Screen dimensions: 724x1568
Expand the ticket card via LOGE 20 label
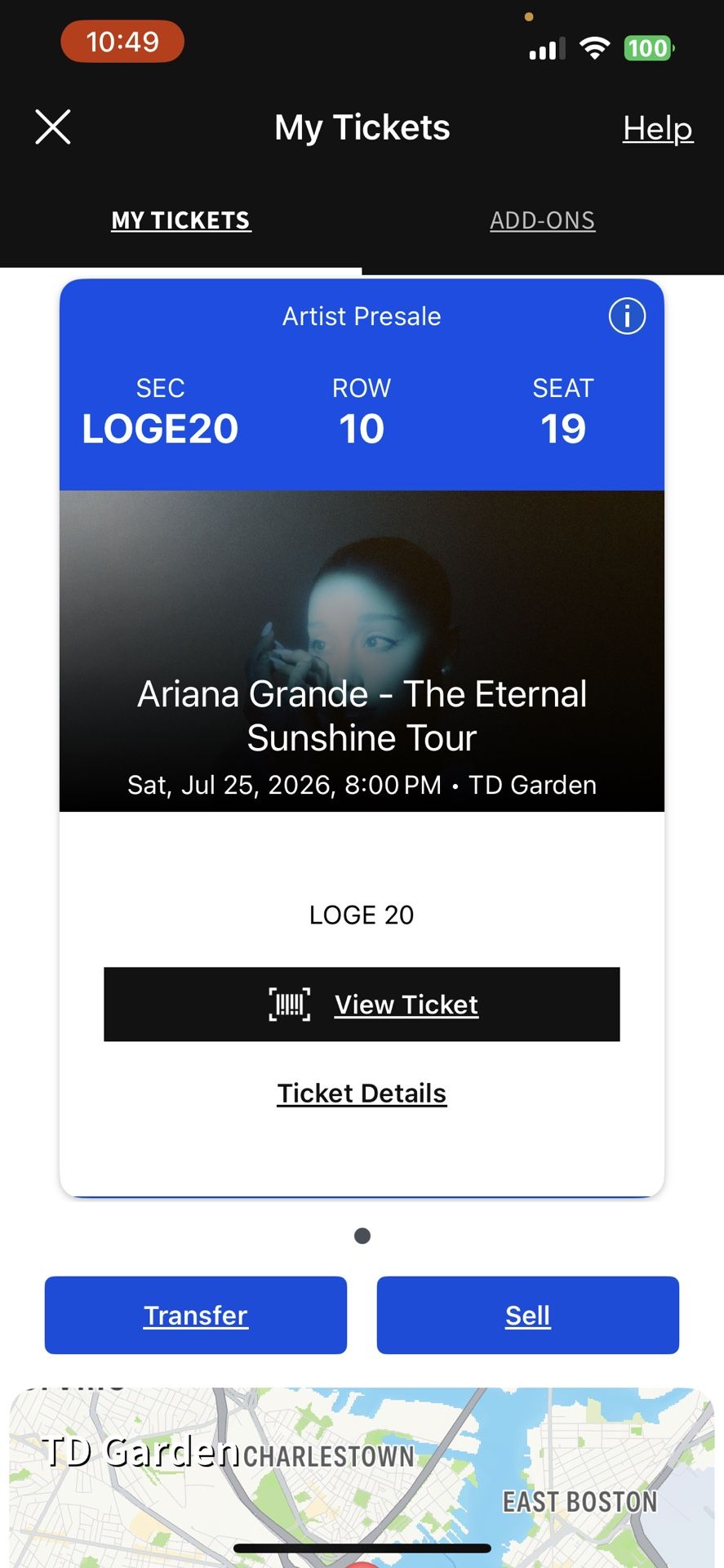(362, 915)
